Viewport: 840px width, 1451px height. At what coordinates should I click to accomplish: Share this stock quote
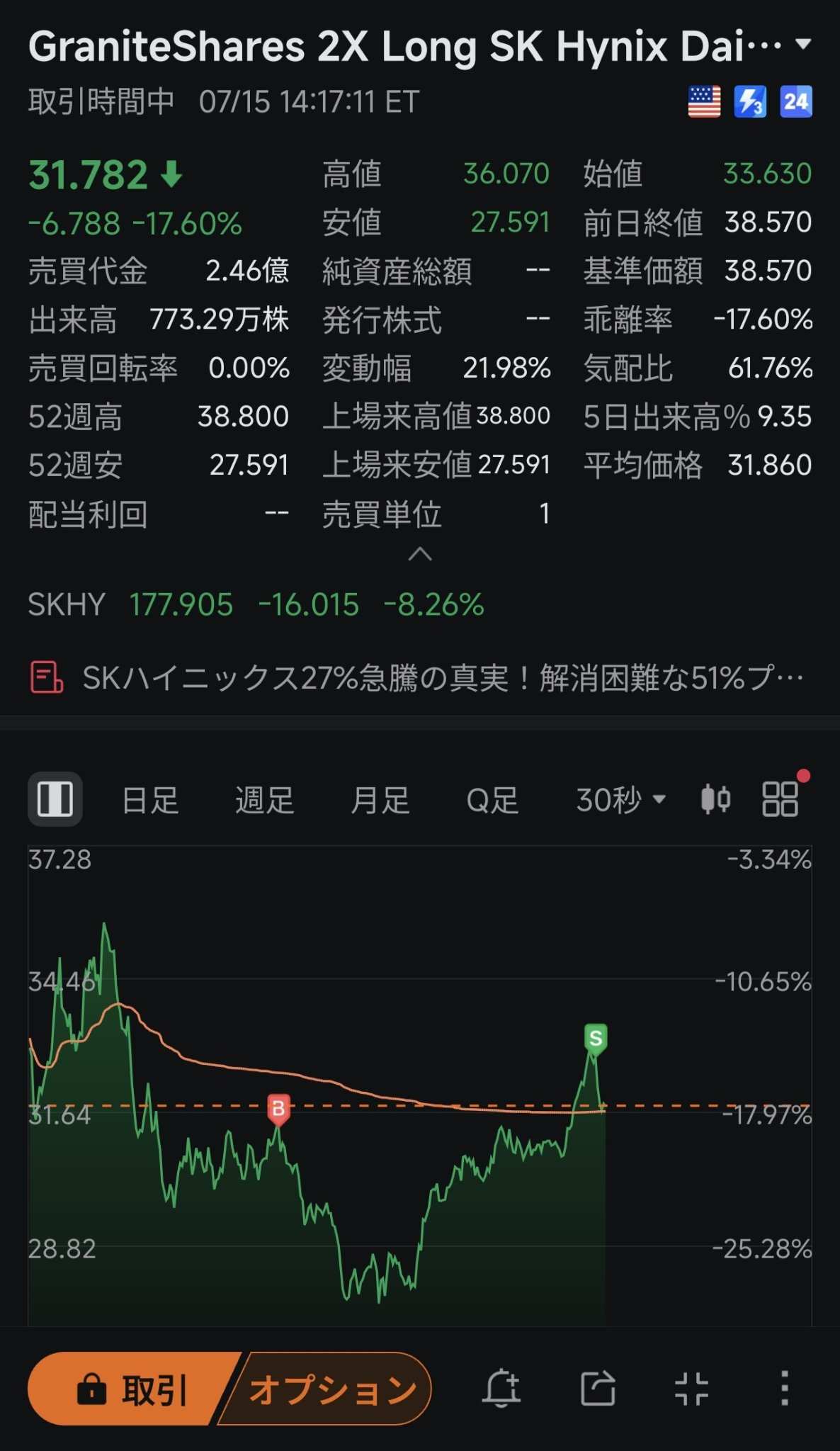click(x=598, y=1388)
